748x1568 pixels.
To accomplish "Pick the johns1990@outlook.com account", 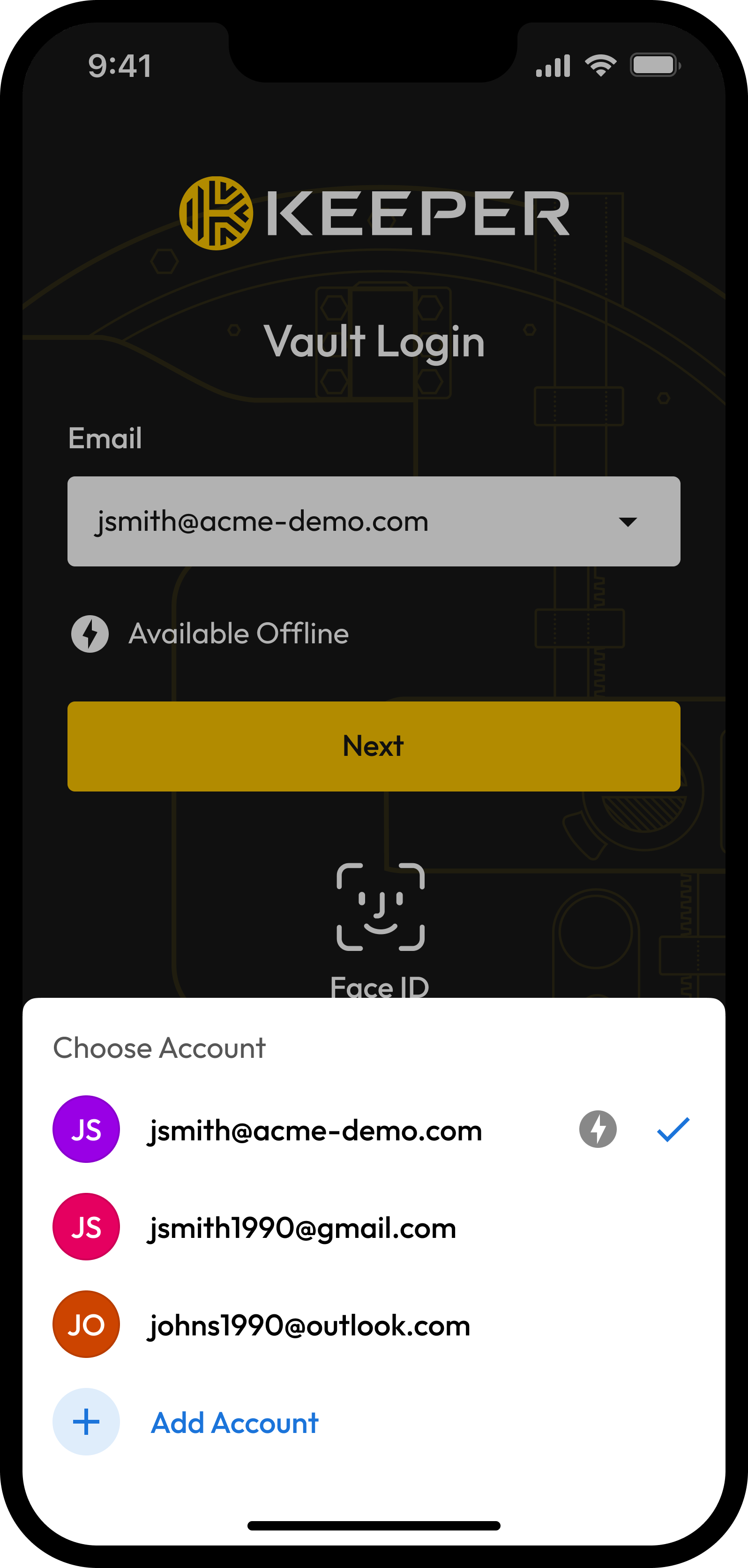I will [309, 1325].
